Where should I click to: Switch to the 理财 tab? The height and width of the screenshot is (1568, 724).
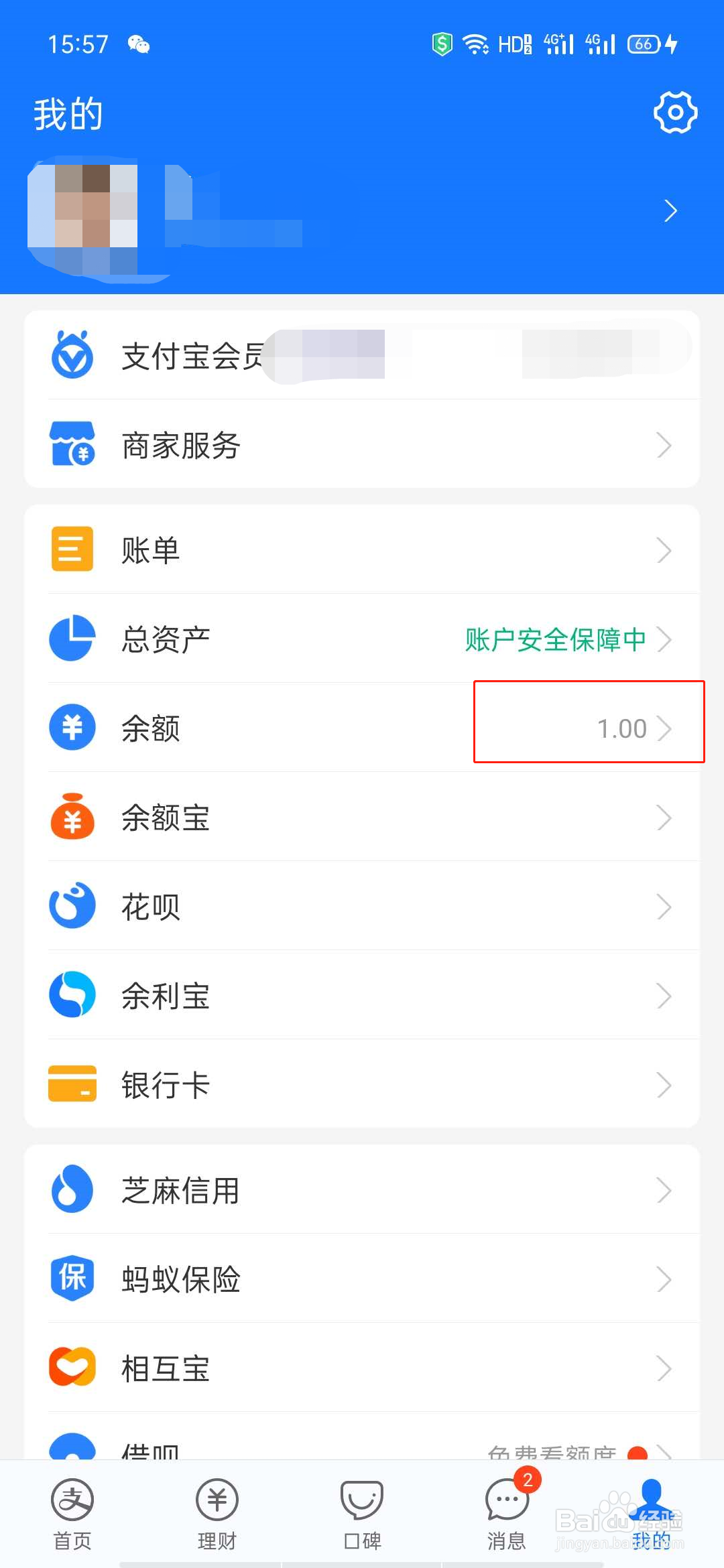216,1511
